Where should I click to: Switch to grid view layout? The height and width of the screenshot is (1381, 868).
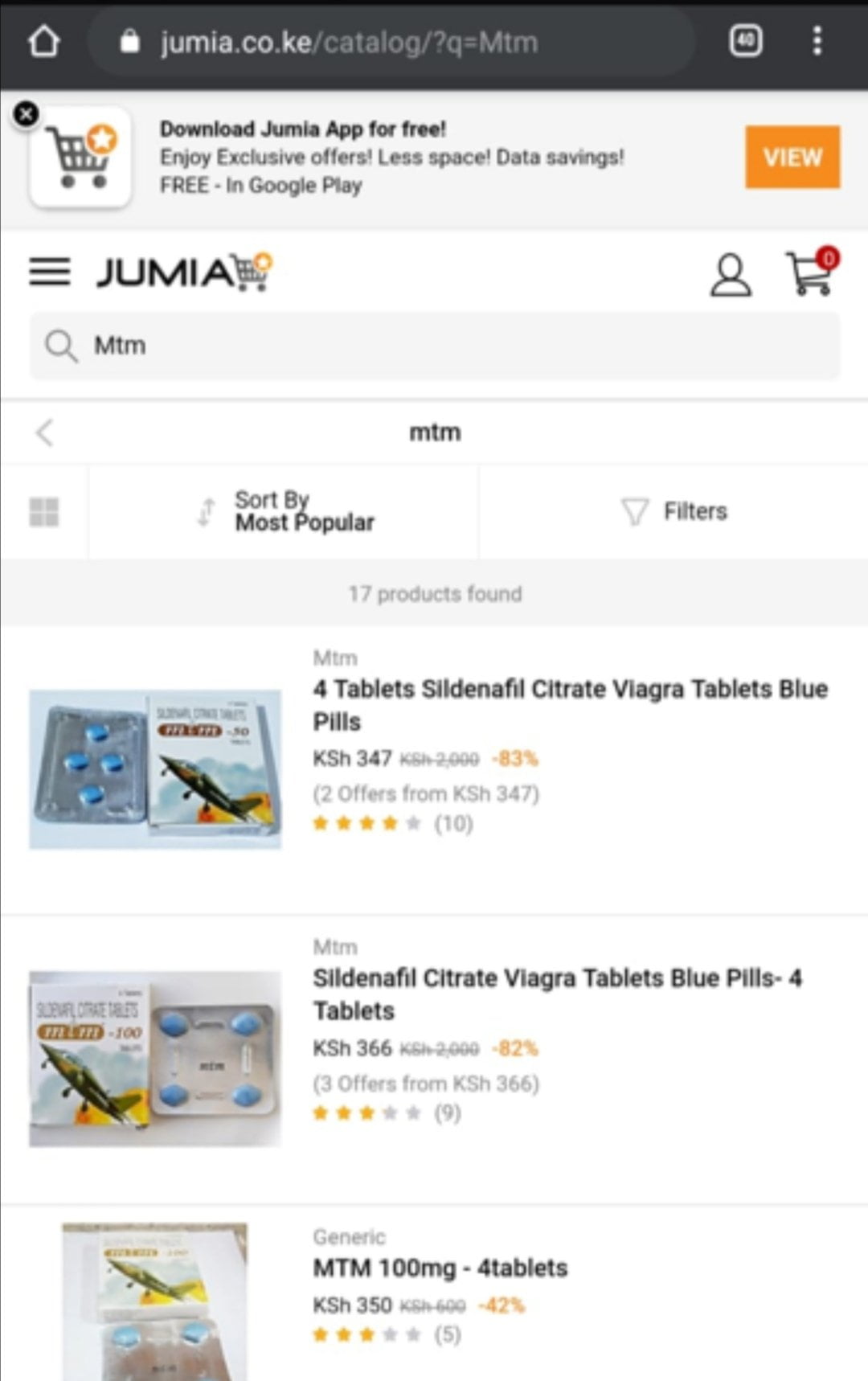click(44, 512)
